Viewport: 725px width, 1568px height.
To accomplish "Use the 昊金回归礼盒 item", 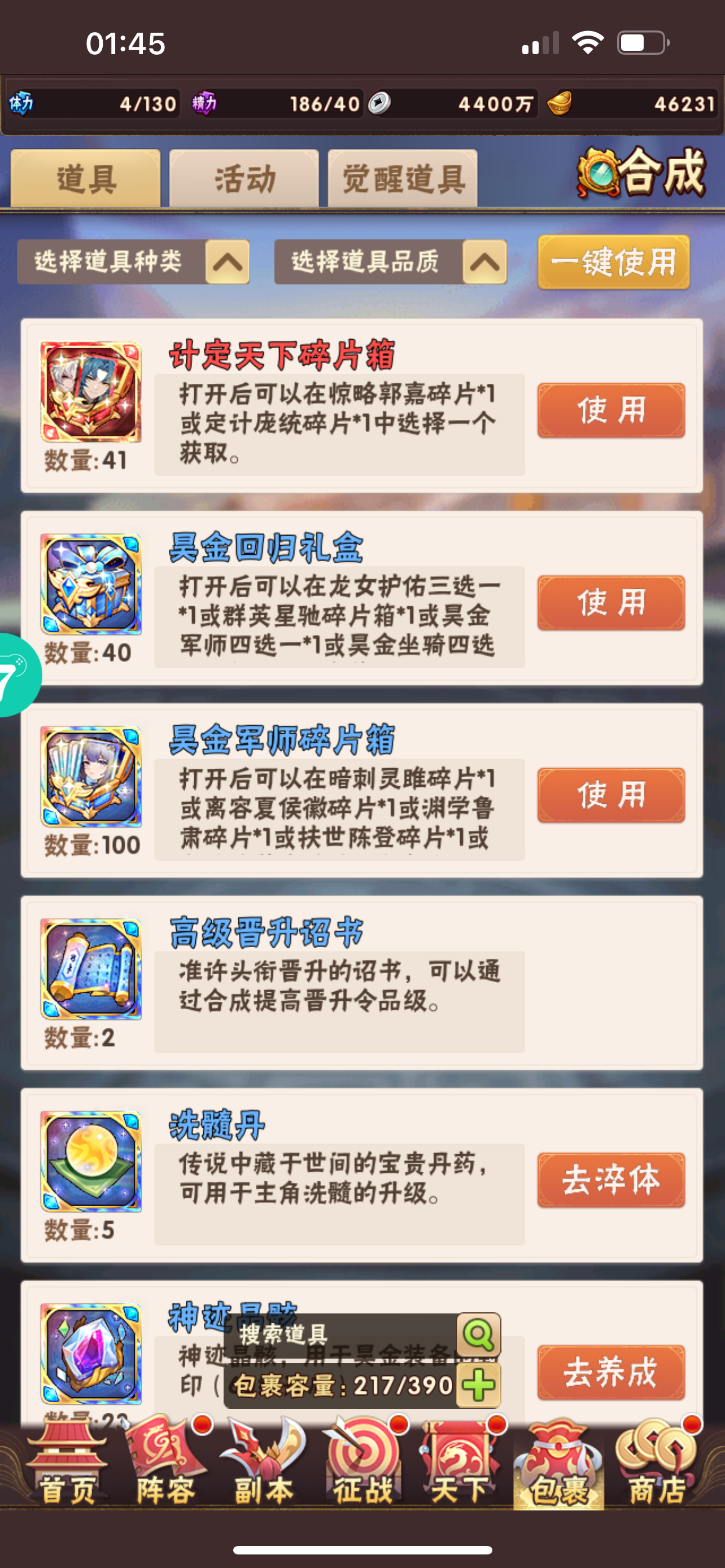I will click(610, 603).
